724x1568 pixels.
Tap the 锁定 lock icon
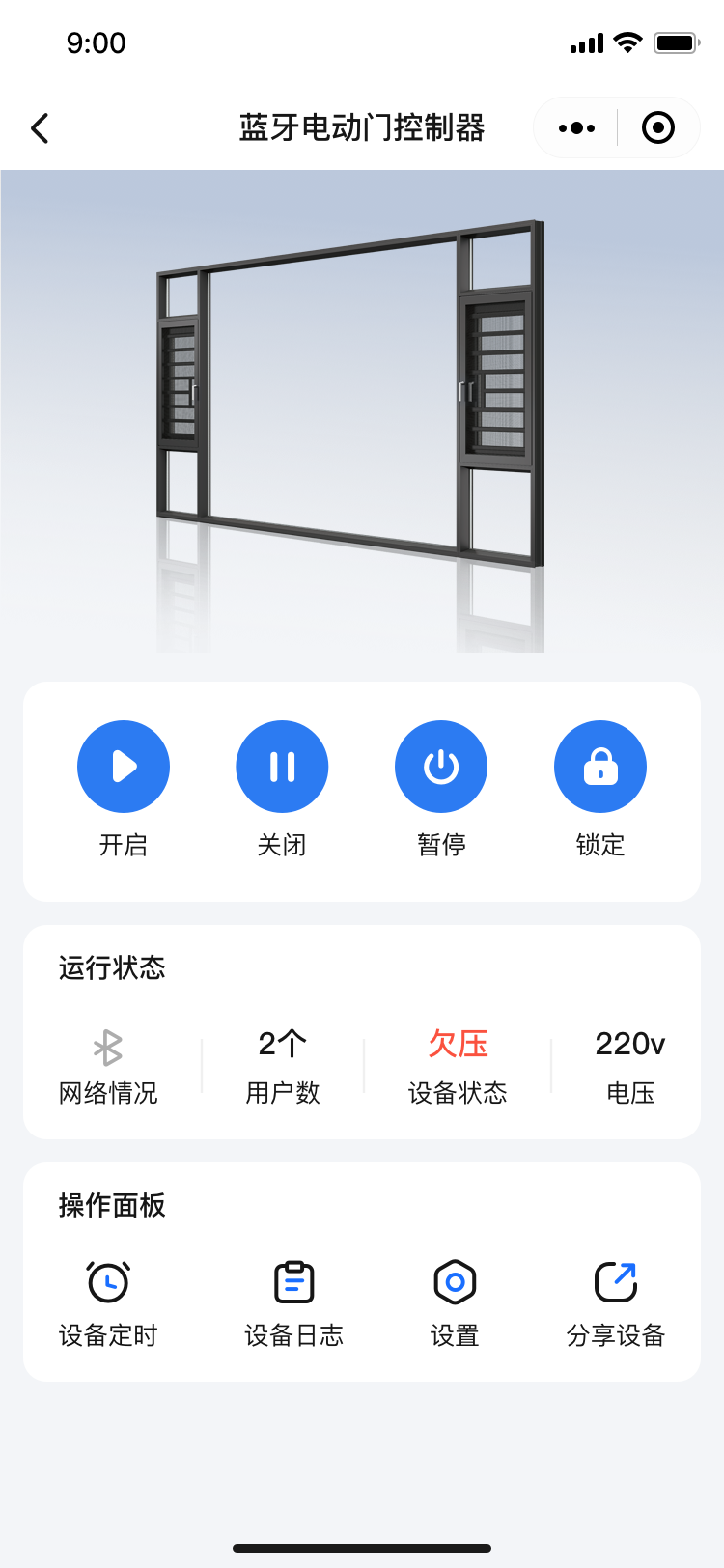tap(599, 766)
